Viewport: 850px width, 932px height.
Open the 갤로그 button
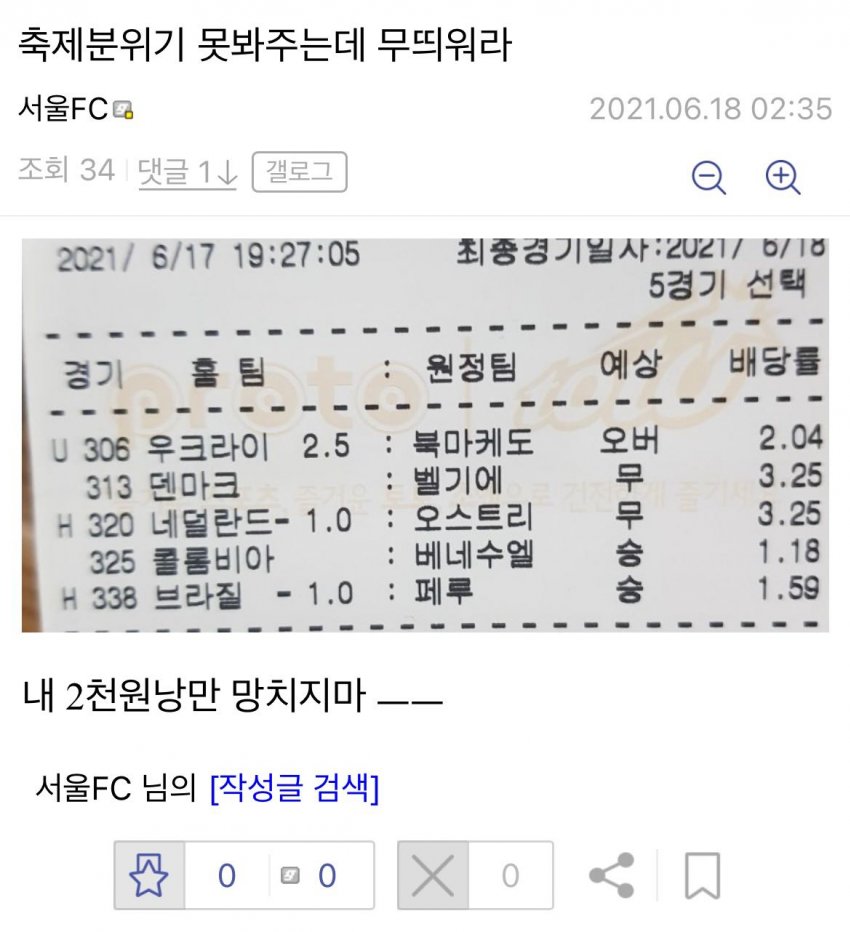pos(299,172)
